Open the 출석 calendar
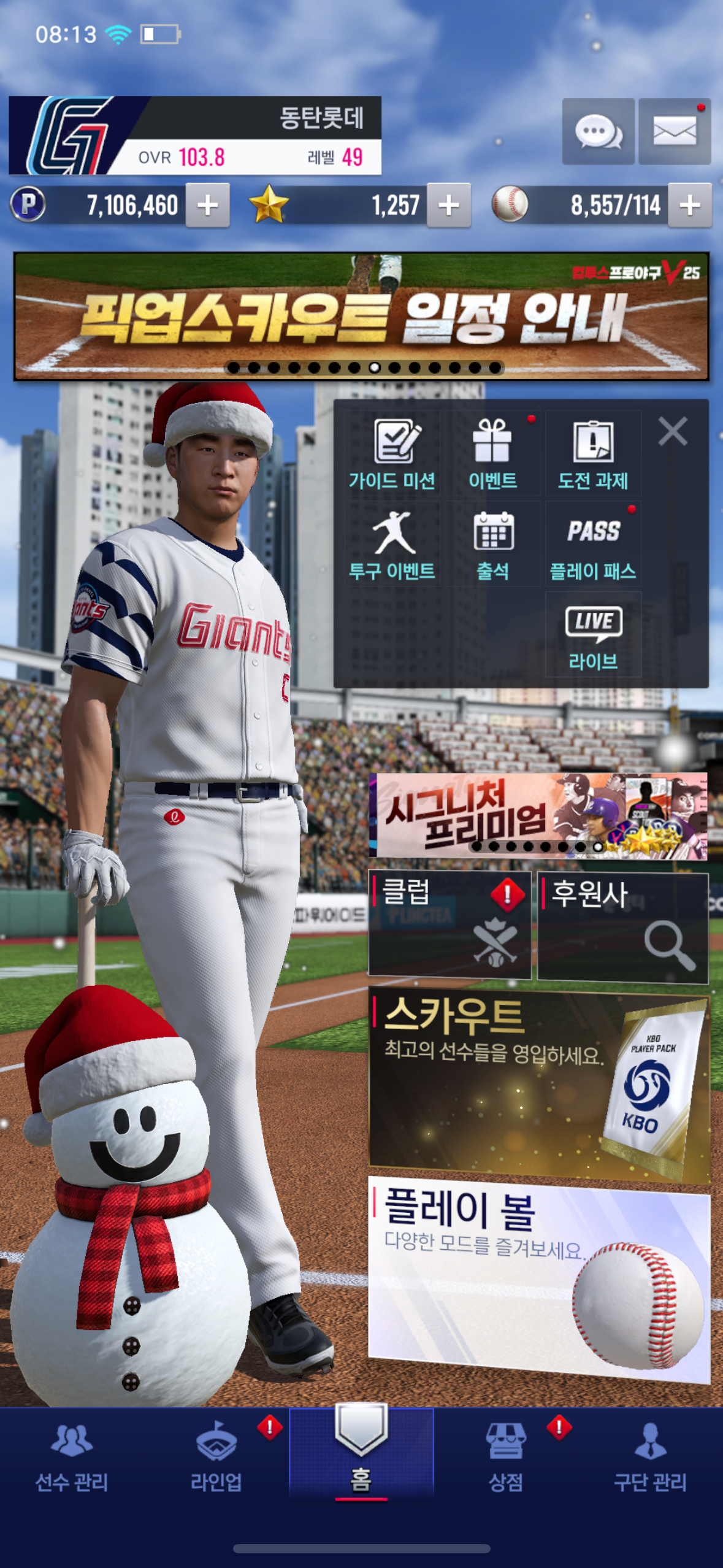The width and height of the screenshot is (723, 1568). [493, 545]
